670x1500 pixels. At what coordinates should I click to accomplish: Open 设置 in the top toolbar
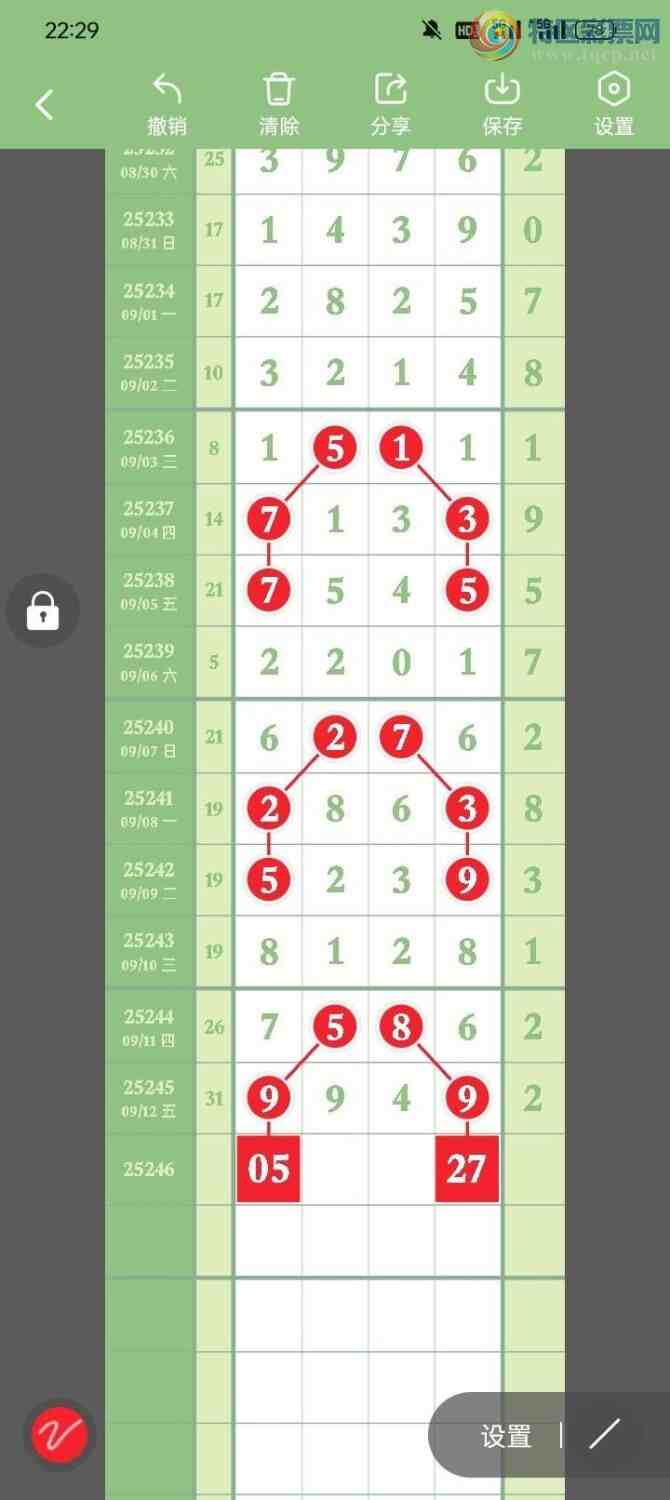(614, 105)
